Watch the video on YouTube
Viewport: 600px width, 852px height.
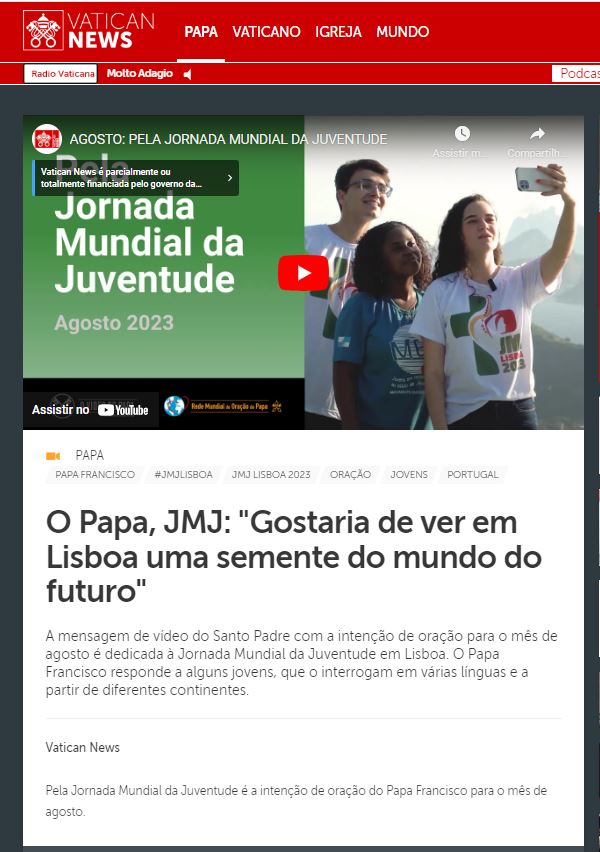91,410
